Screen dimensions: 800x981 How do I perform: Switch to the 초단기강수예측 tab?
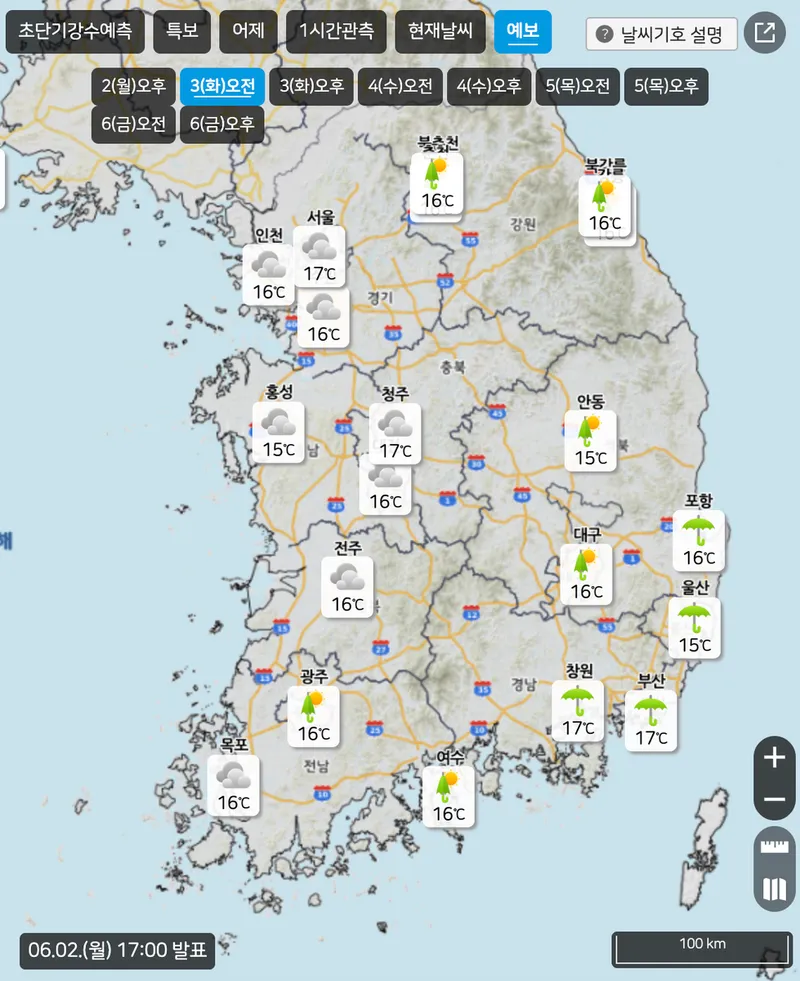[75, 31]
